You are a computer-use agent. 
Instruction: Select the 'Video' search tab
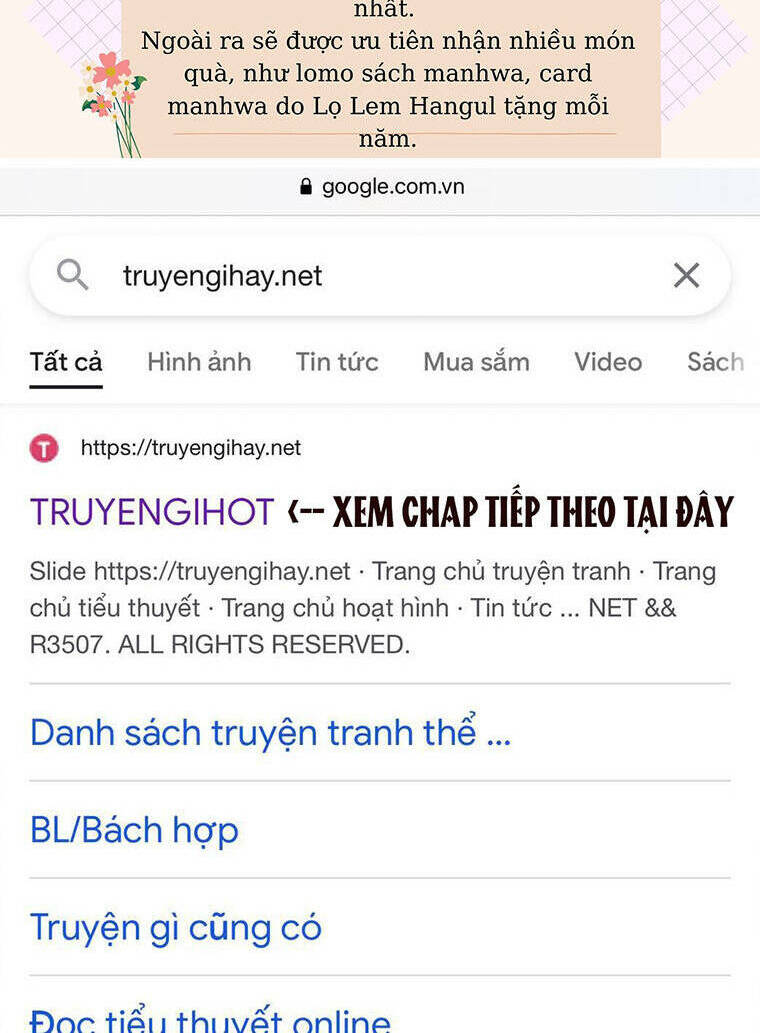click(x=607, y=362)
